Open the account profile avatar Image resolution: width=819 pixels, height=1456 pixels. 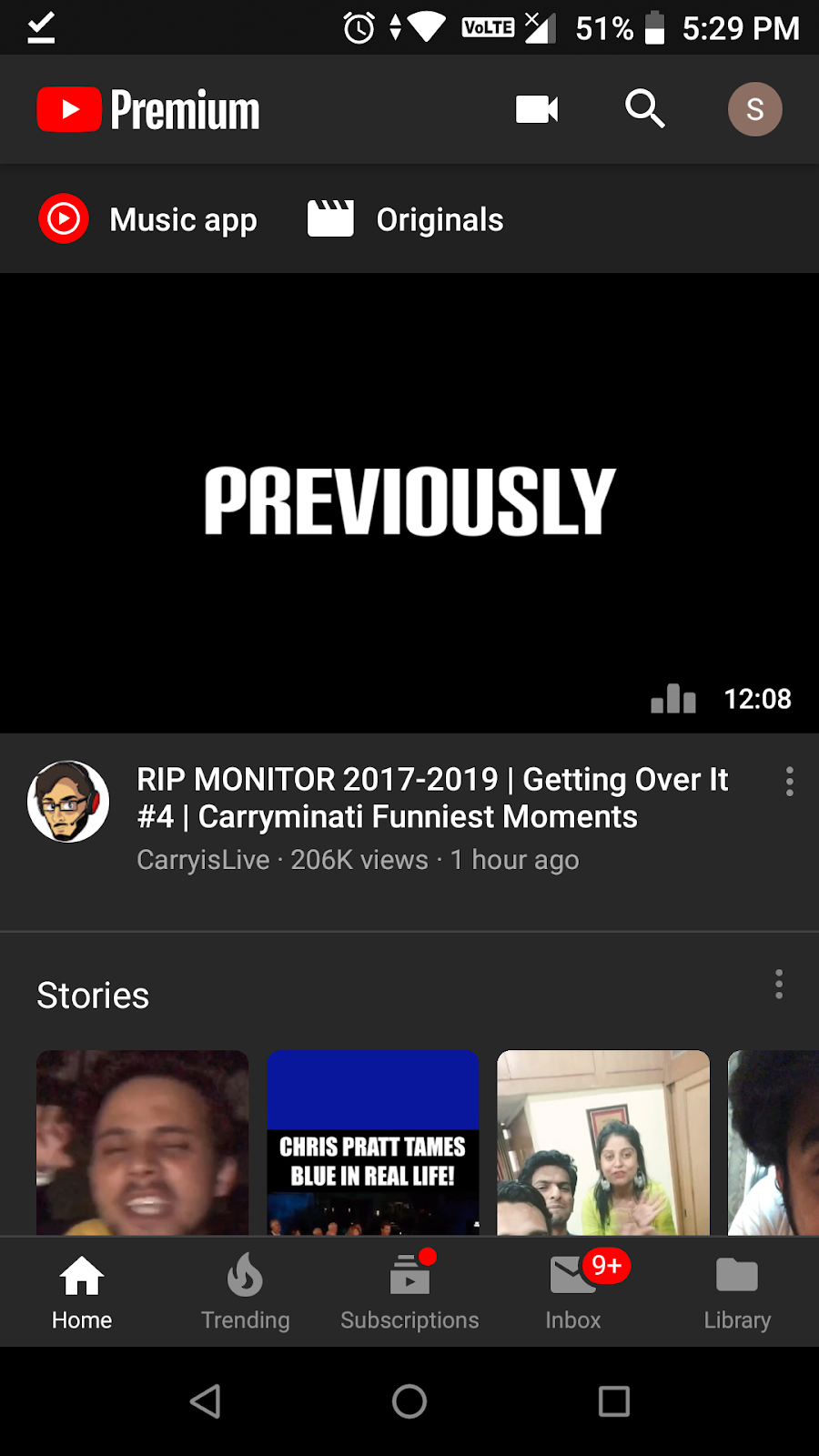pyautogui.click(x=754, y=109)
